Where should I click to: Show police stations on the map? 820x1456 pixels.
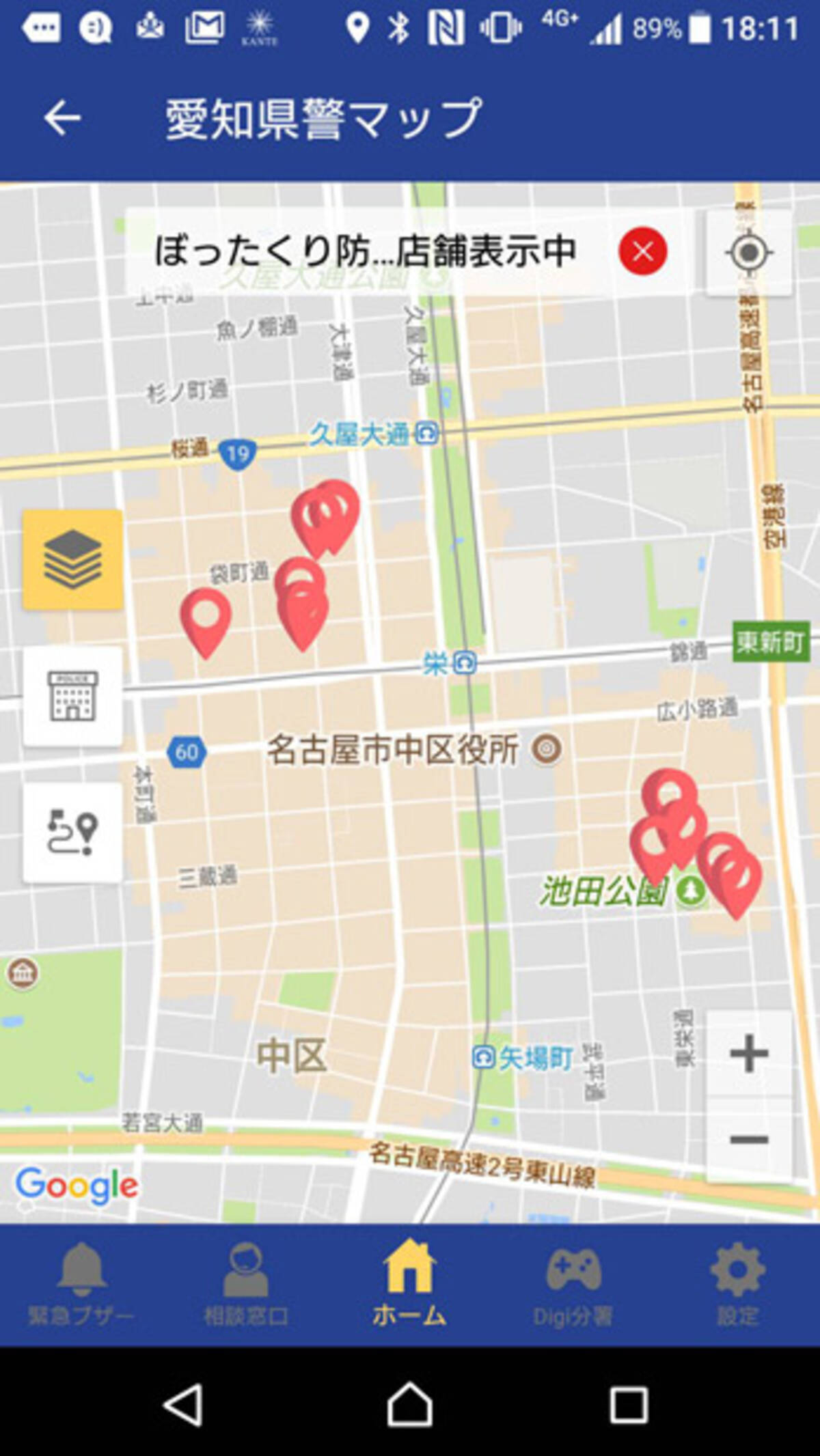(x=72, y=696)
